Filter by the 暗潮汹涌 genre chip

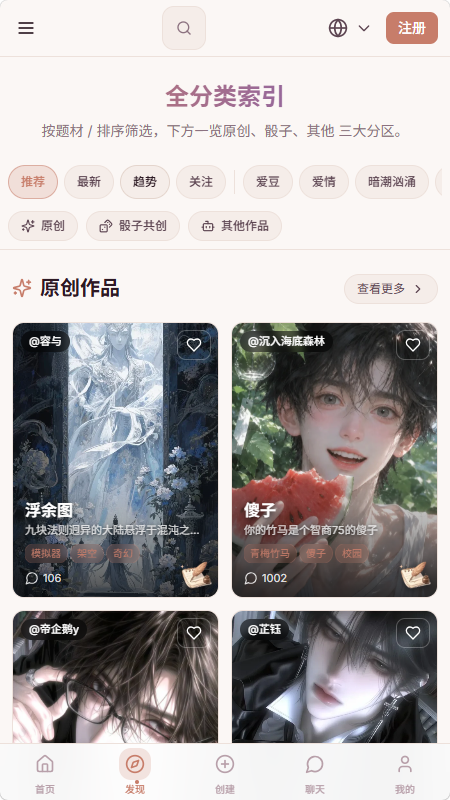coord(392,182)
